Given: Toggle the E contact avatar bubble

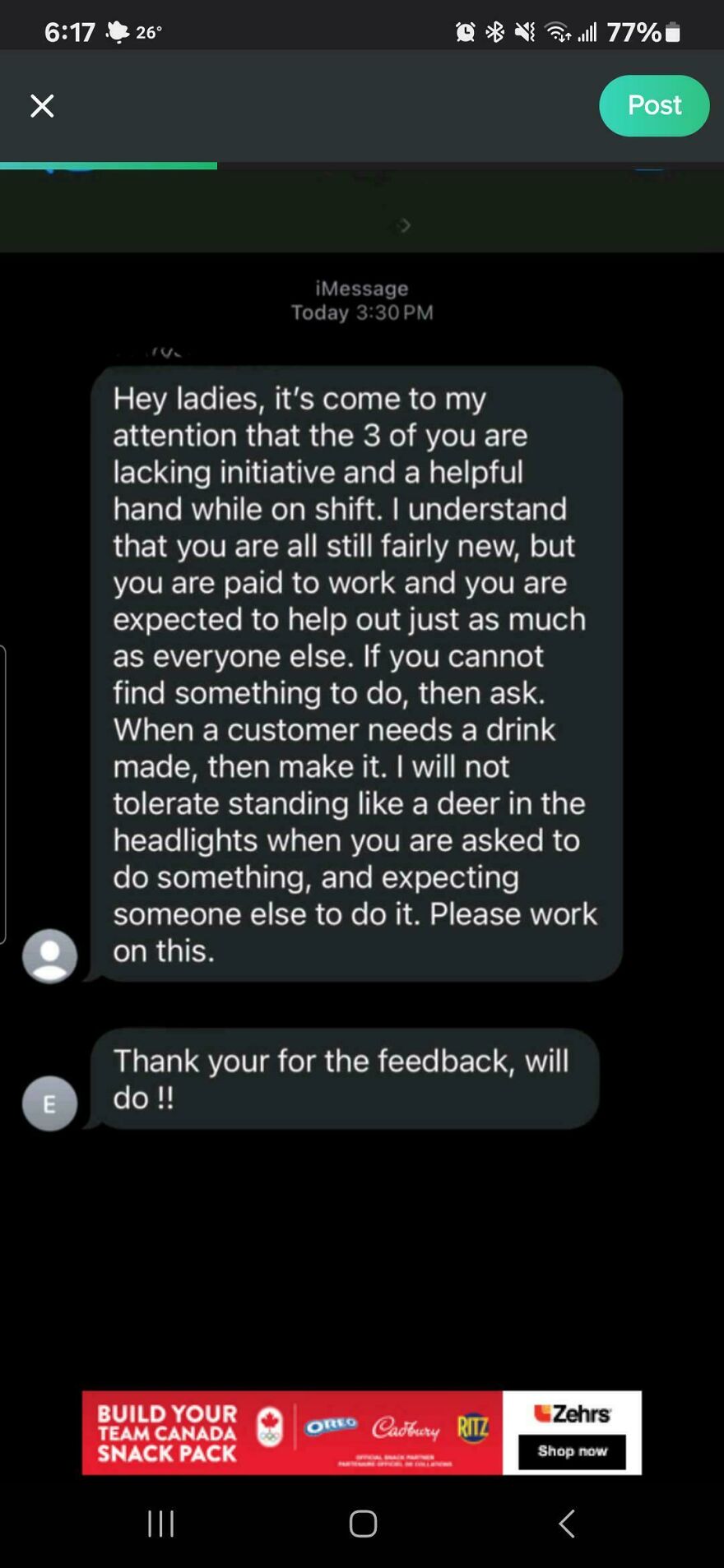Looking at the screenshot, I should coord(49,1103).
